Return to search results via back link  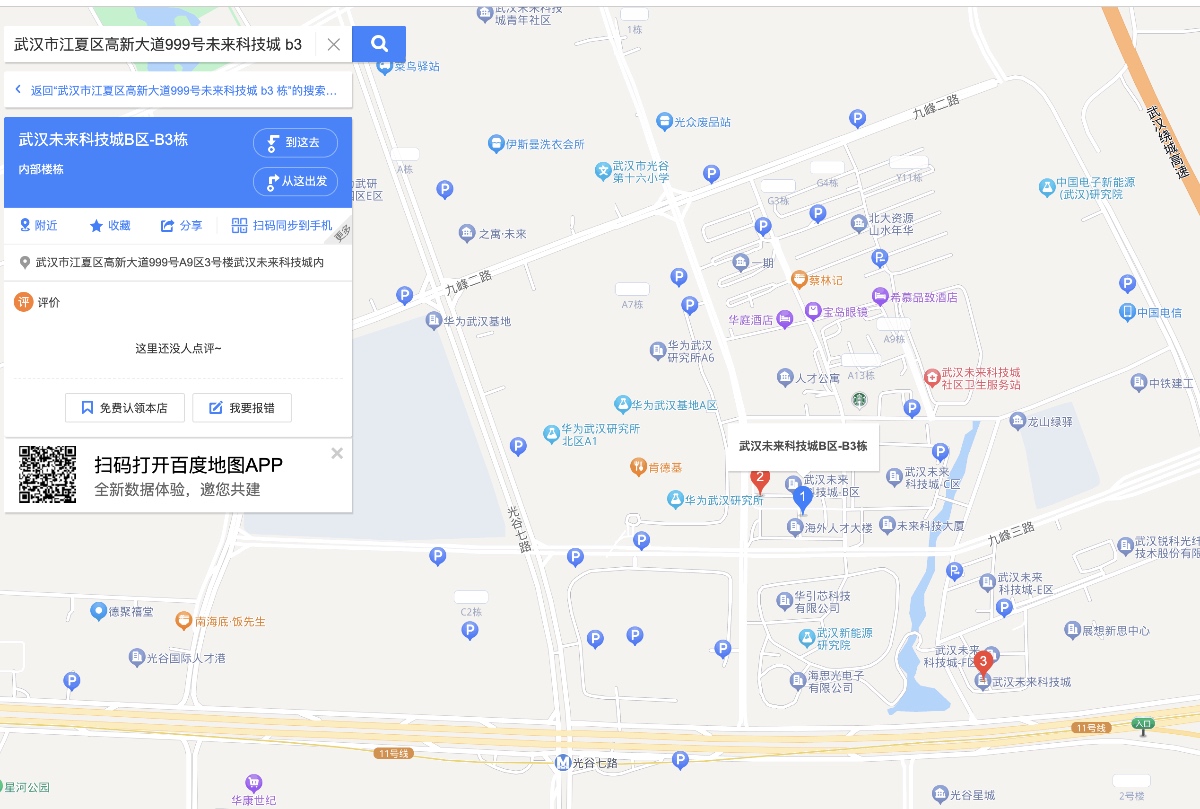click(x=178, y=90)
